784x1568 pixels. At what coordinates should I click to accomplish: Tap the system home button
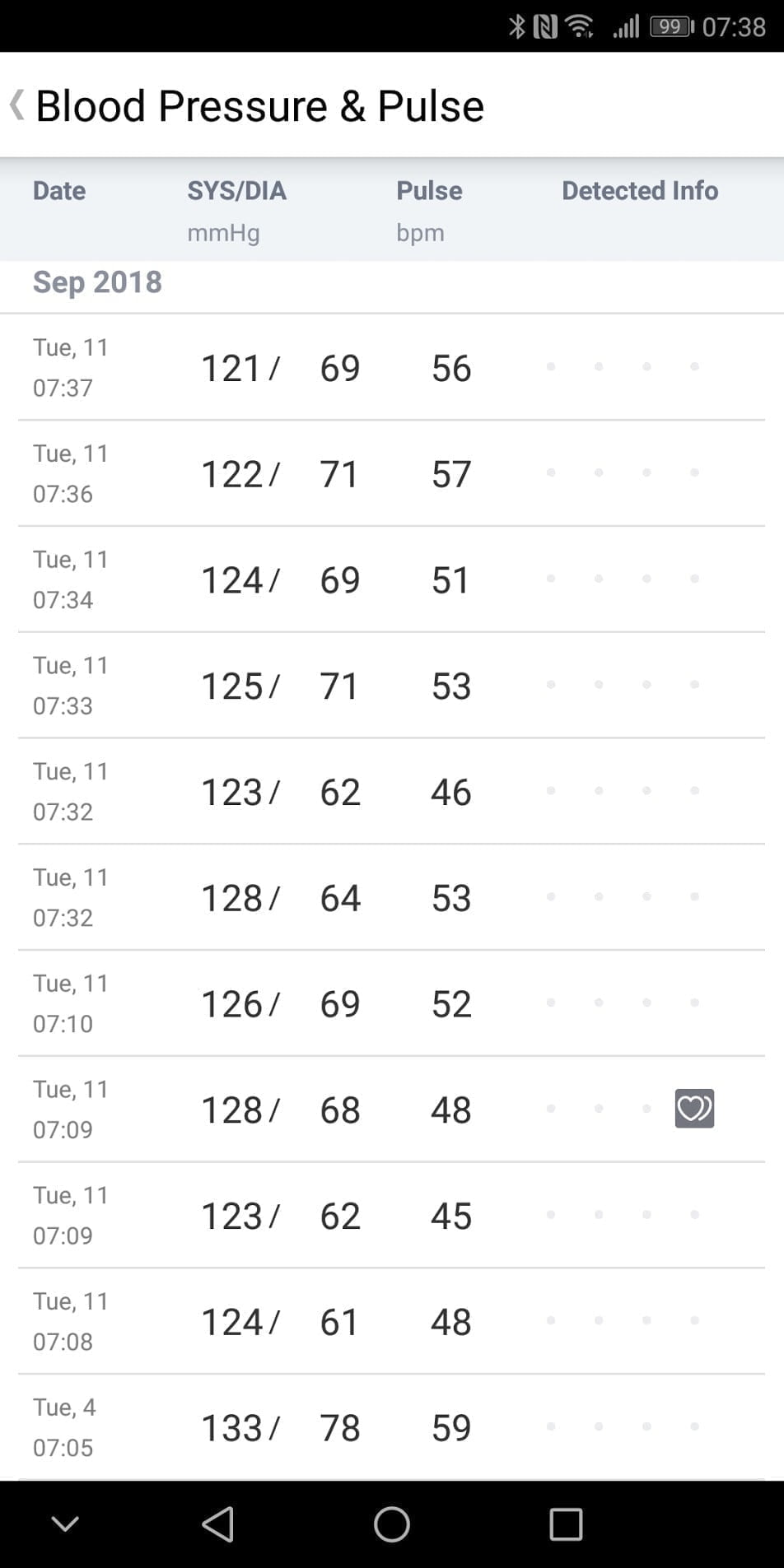(392, 1524)
